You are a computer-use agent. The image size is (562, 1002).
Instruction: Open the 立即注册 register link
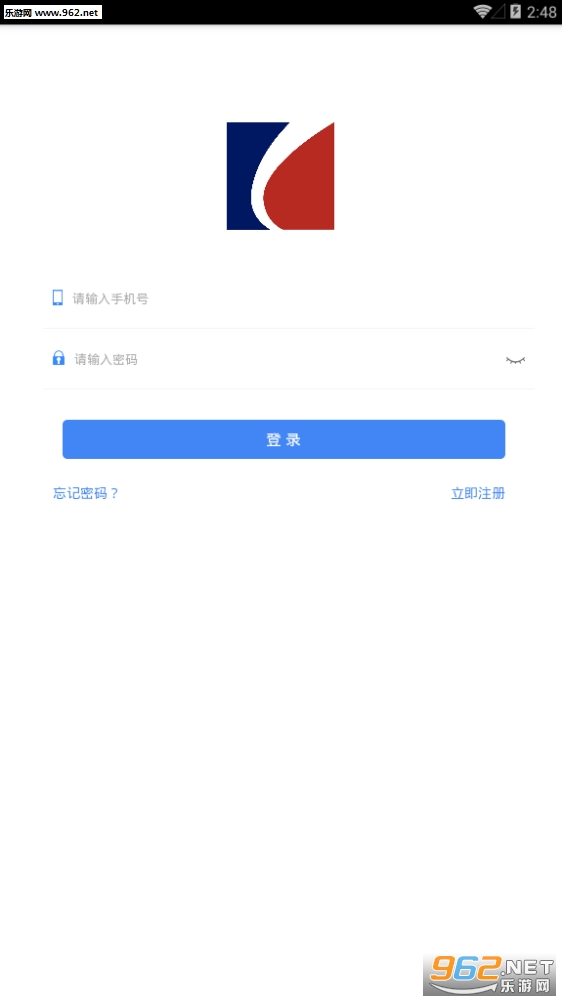tap(478, 493)
